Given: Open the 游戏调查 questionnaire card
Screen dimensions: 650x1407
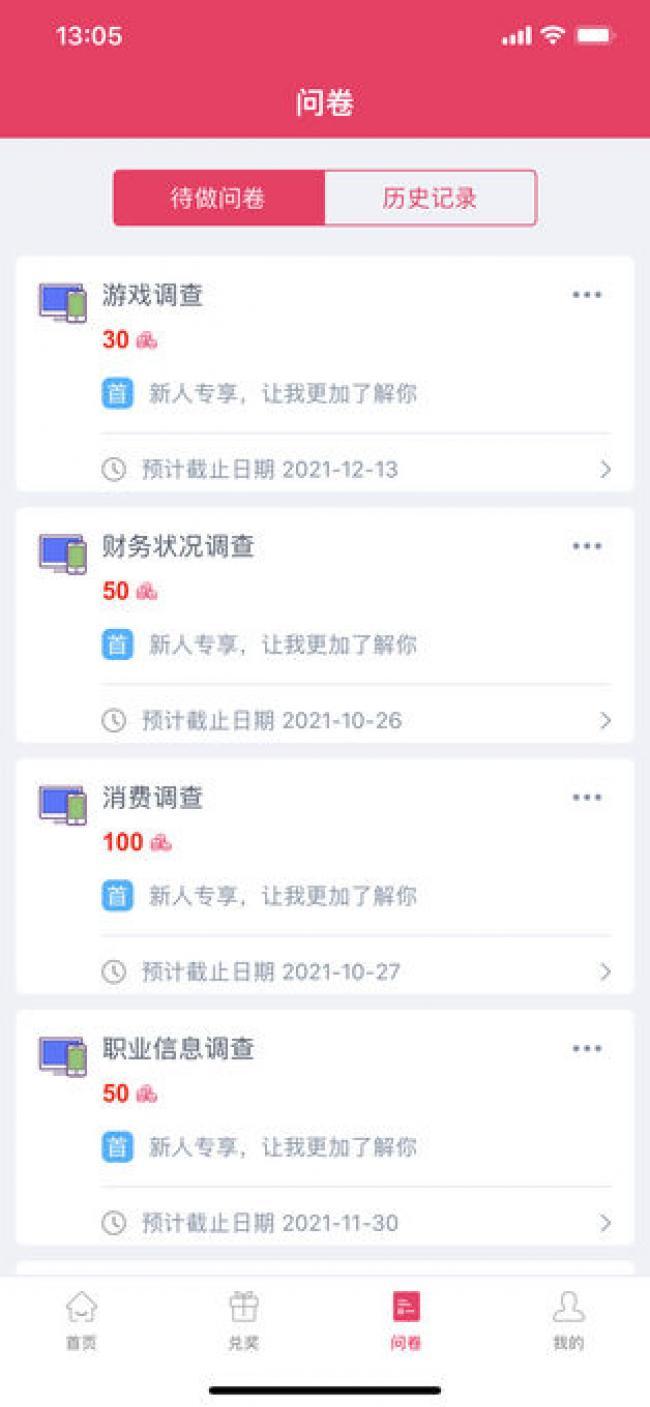Looking at the screenshot, I should point(324,373).
